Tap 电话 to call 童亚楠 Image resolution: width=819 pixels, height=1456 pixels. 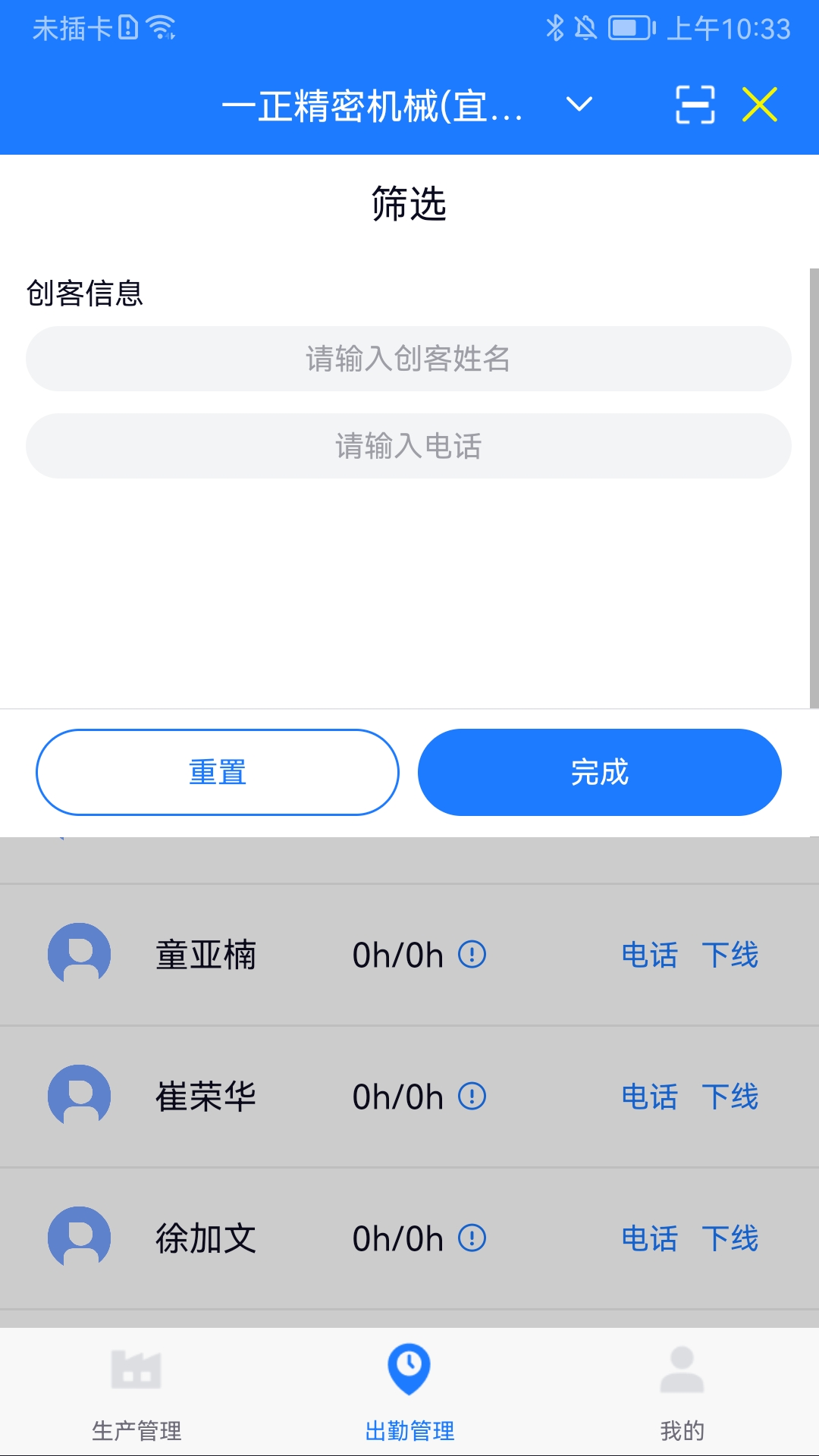click(648, 955)
